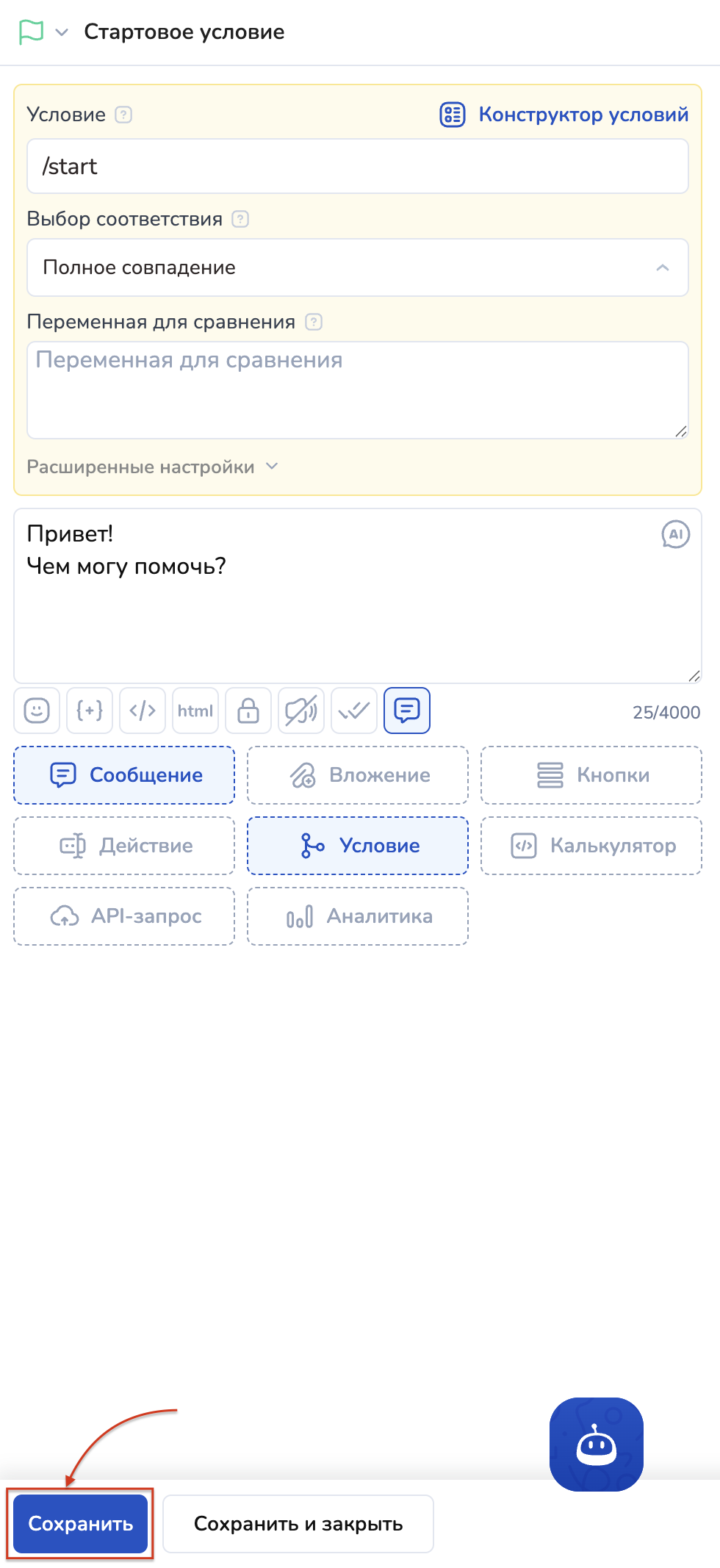This screenshot has width=720, height=1568.
Task: Add a Калькулятор block
Action: click(591, 846)
